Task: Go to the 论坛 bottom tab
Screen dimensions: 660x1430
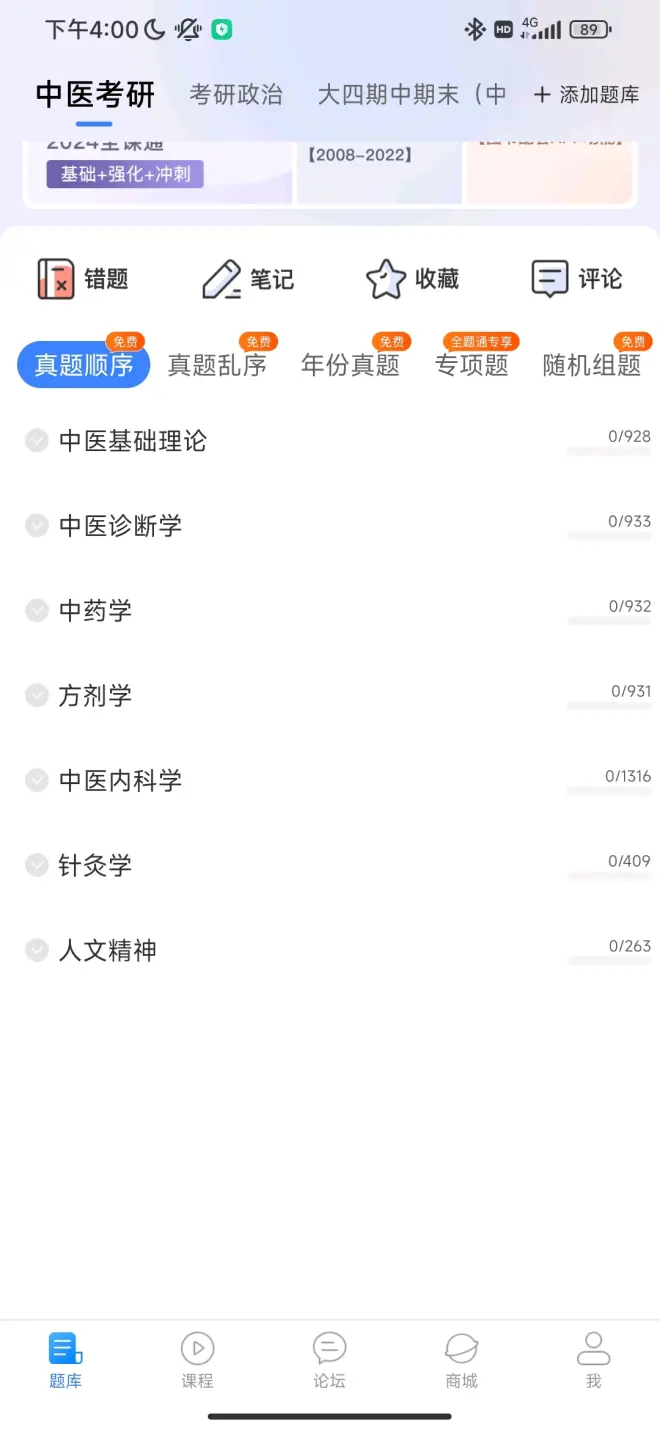Action: click(x=329, y=1360)
